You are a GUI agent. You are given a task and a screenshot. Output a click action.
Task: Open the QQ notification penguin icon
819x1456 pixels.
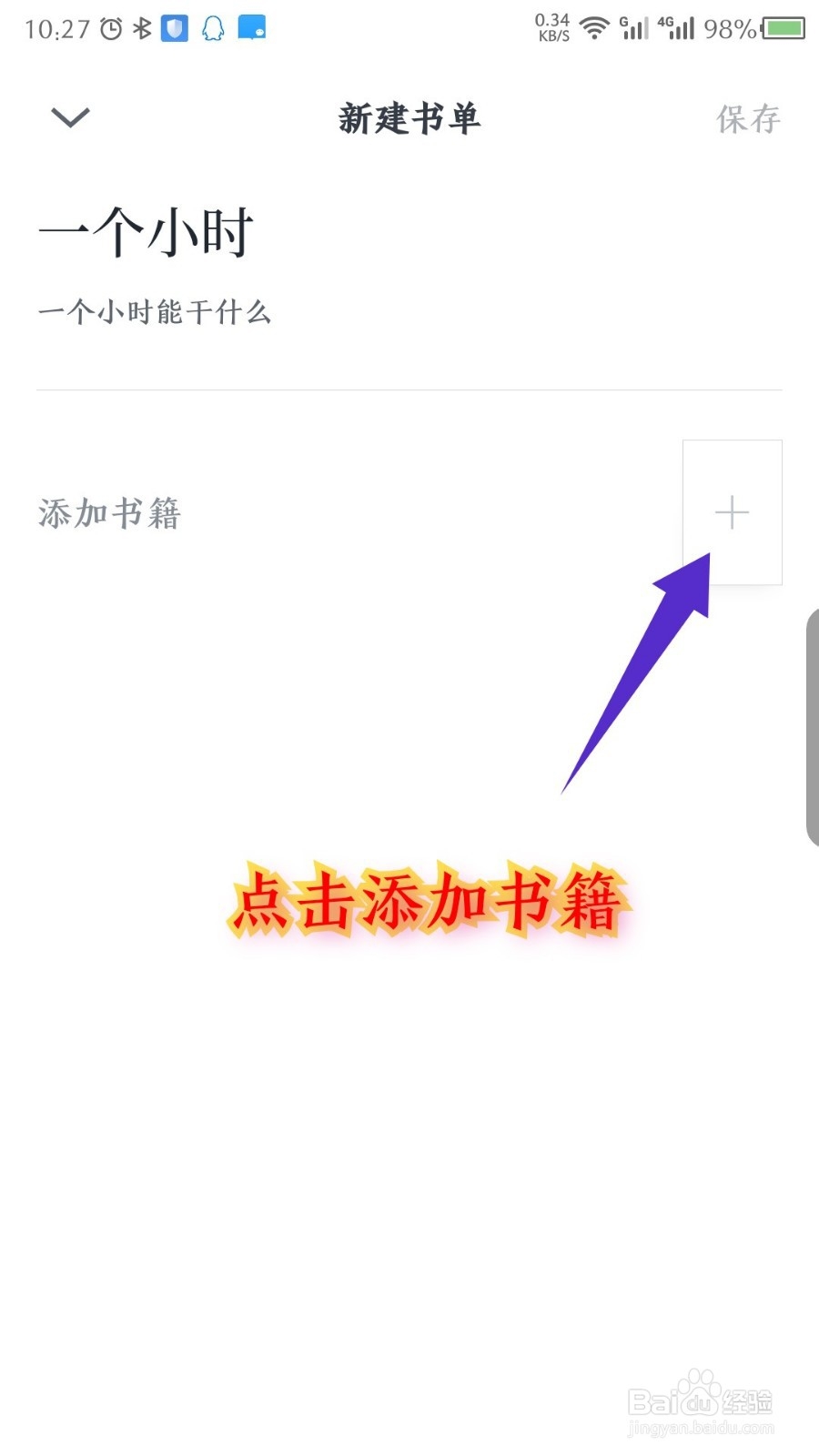(x=212, y=27)
